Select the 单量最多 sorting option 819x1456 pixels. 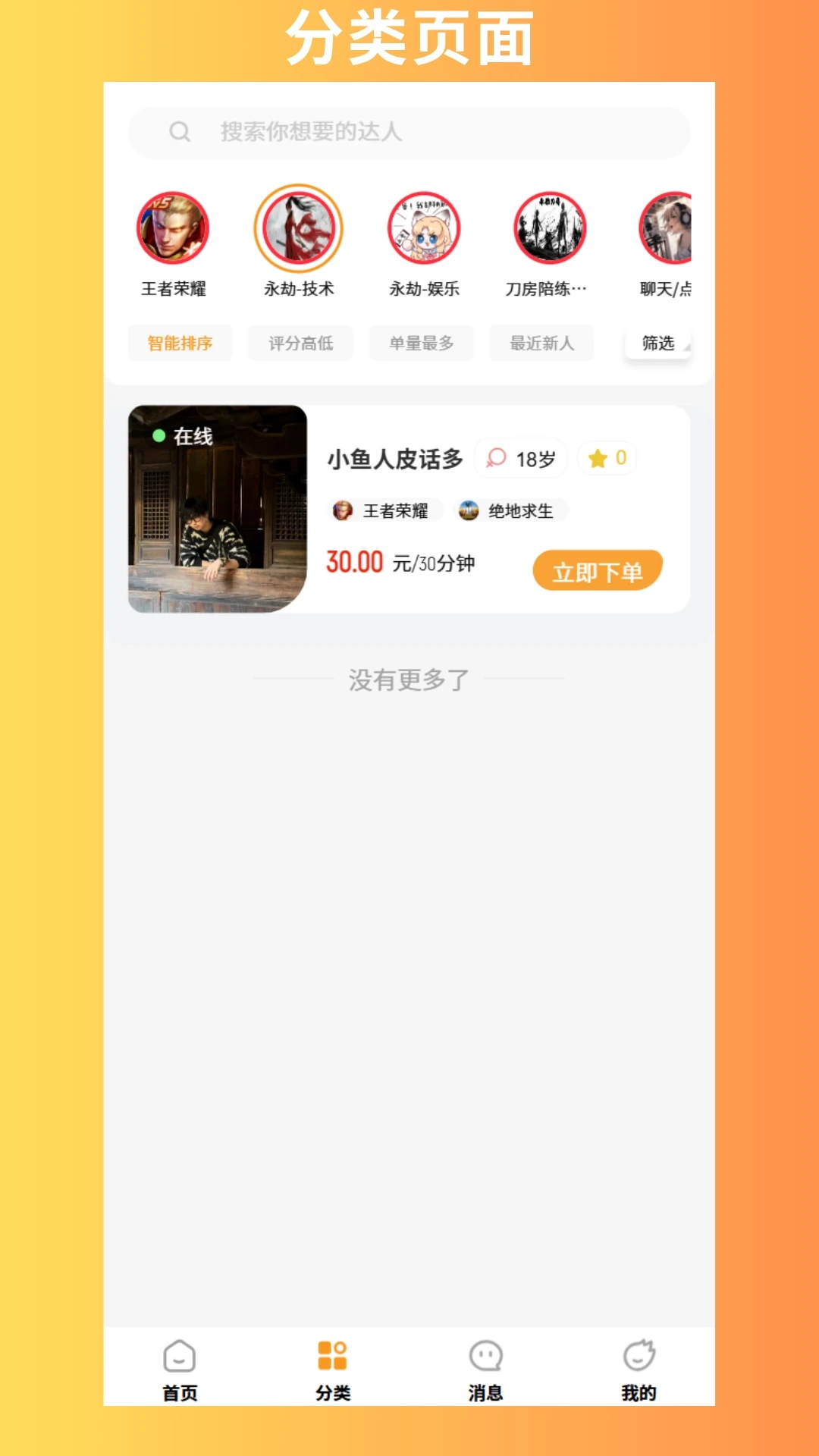click(421, 343)
